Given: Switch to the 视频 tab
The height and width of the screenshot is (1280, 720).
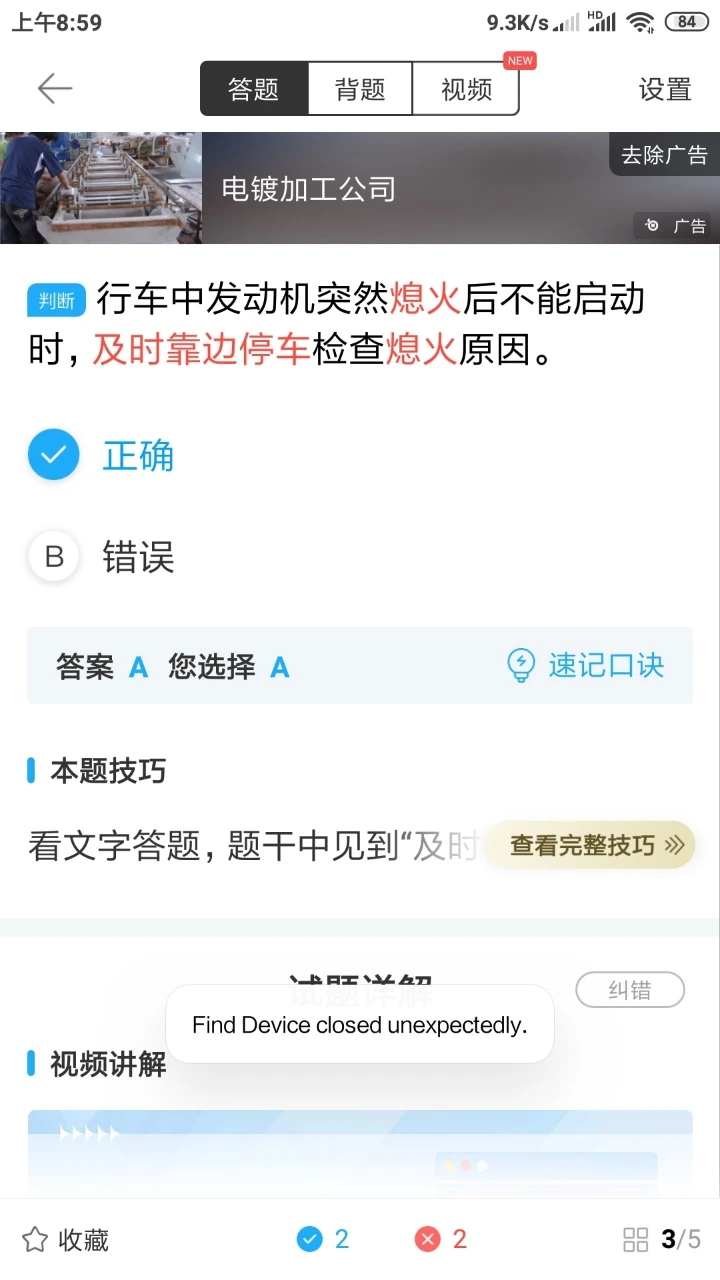Looking at the screenshot, I should (466, 89).
